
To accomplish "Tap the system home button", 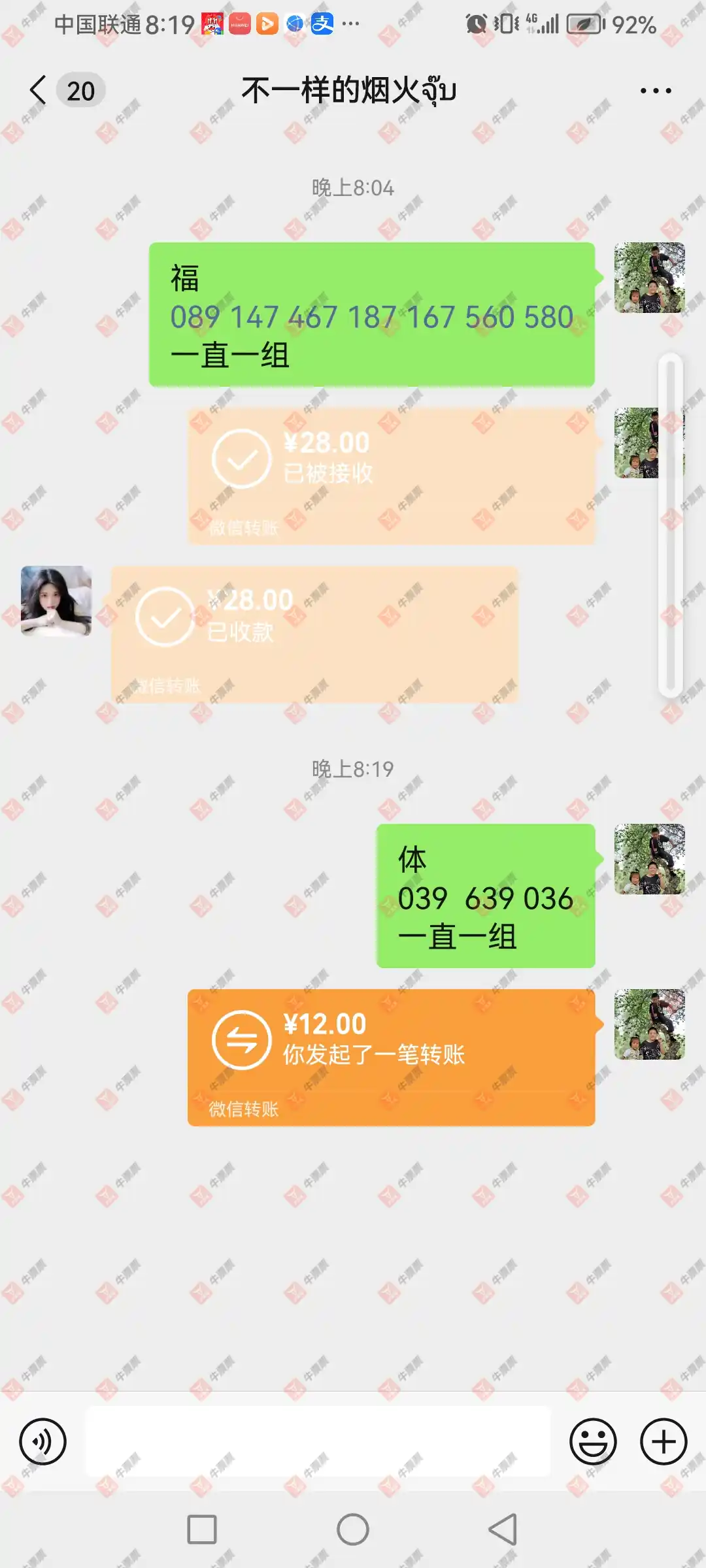I will click(x=353, y=1529).
